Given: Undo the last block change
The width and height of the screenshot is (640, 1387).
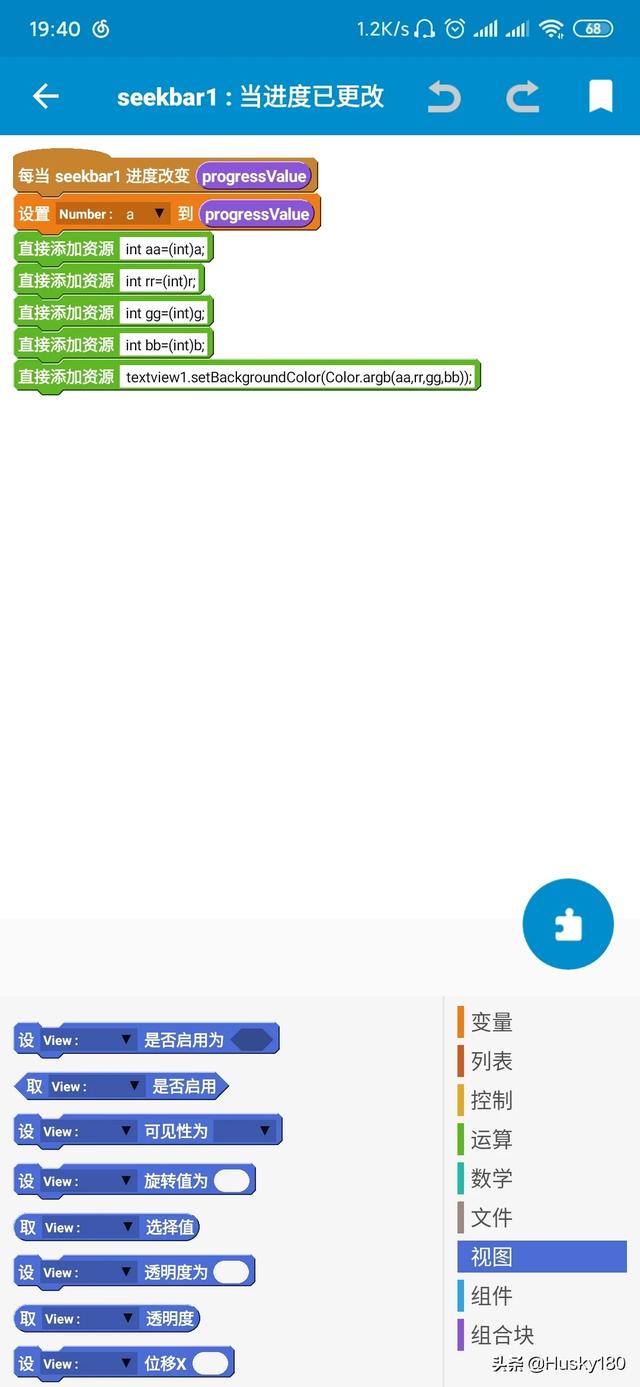Looking at the screenshot, I should point(443,97).
